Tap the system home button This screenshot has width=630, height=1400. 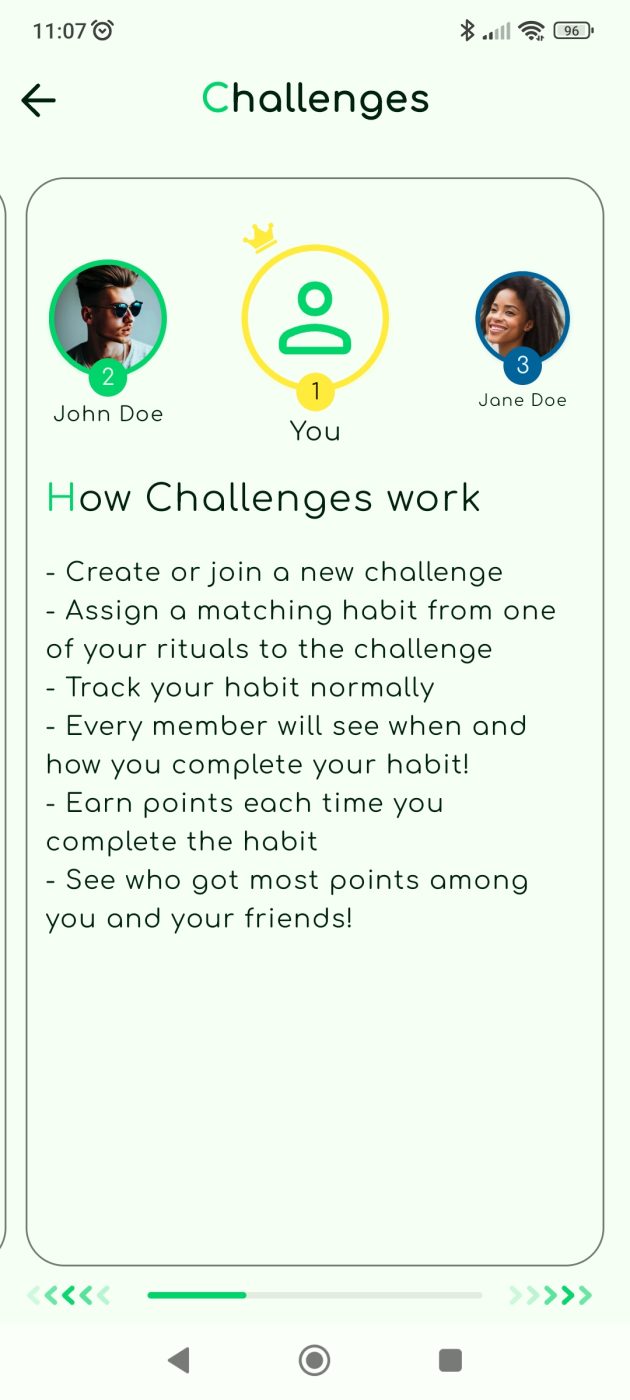(x=314, y=1360)
